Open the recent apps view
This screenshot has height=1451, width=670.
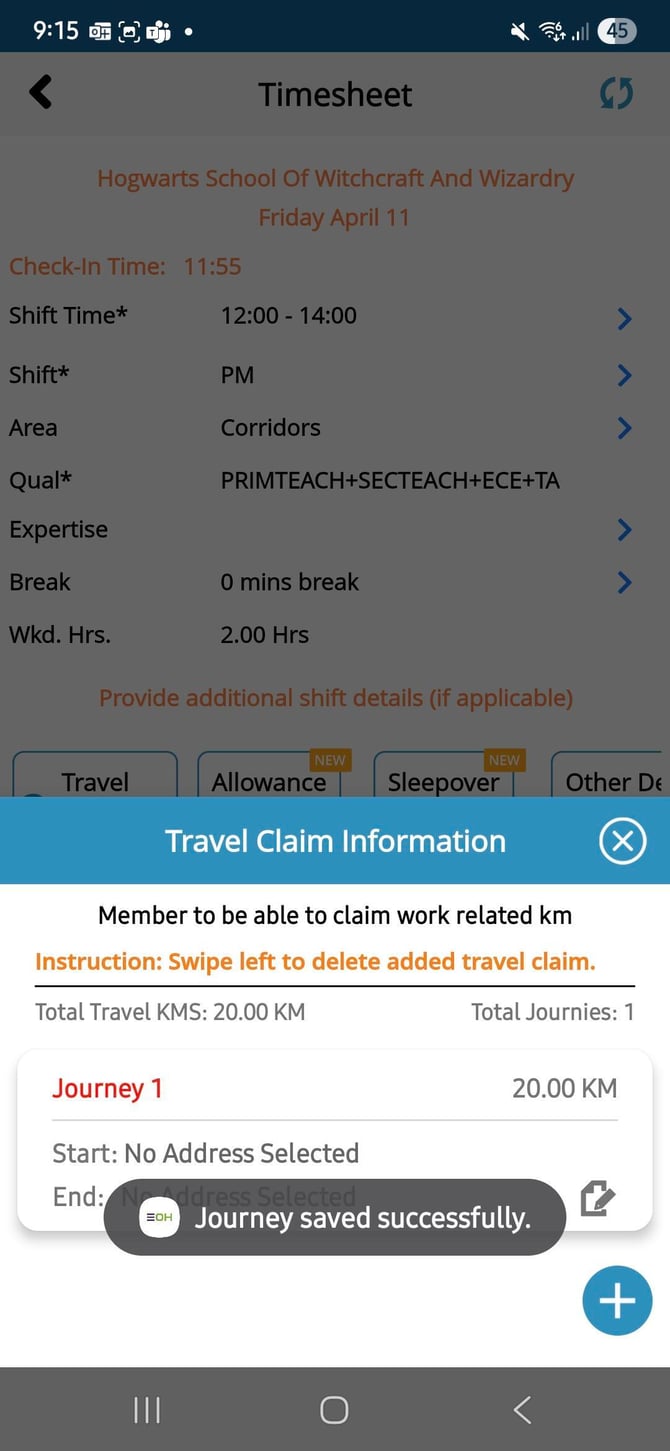(x=147, y=1409)
